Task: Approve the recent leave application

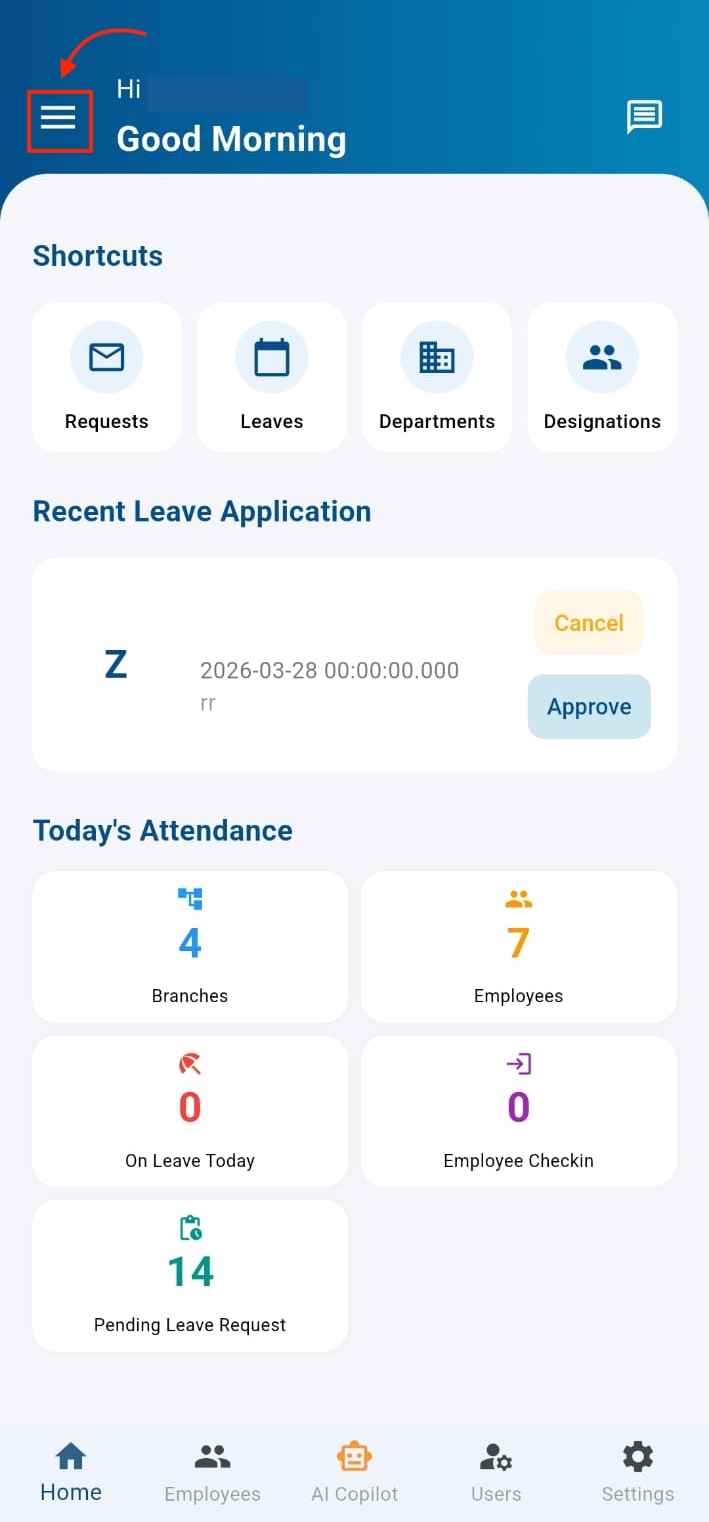Action: (x=589, y=707)
